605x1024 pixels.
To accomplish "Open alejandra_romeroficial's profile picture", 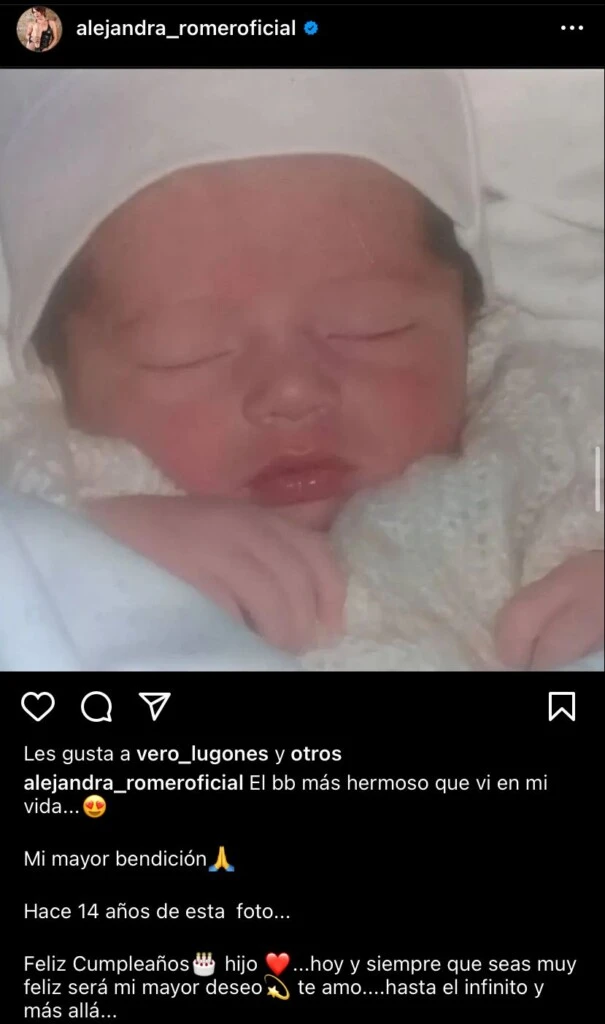I will pyautogui.click(x=39, y=29).
